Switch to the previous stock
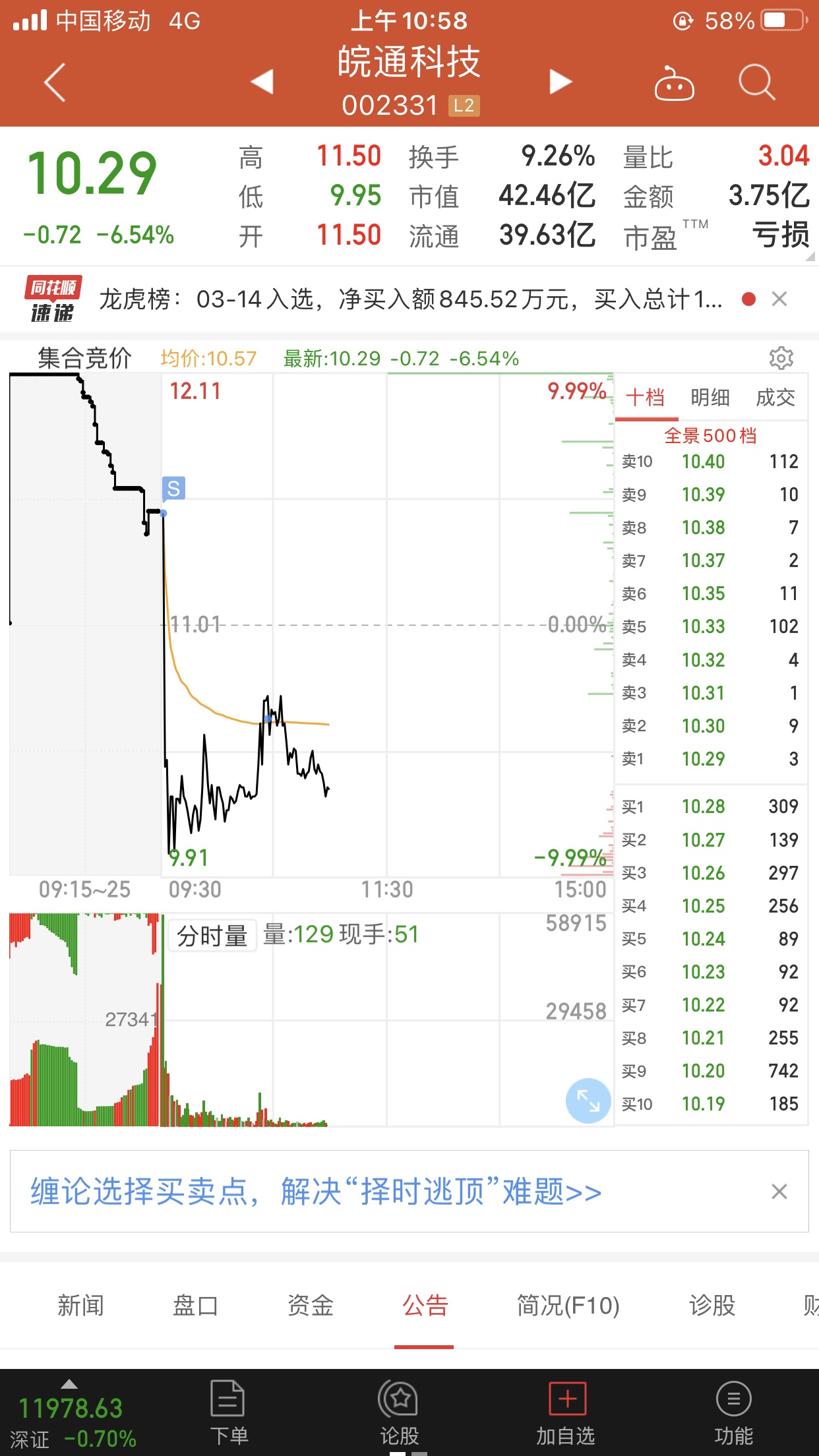This screenshot has height=1456, width=819. click(262, 82)
